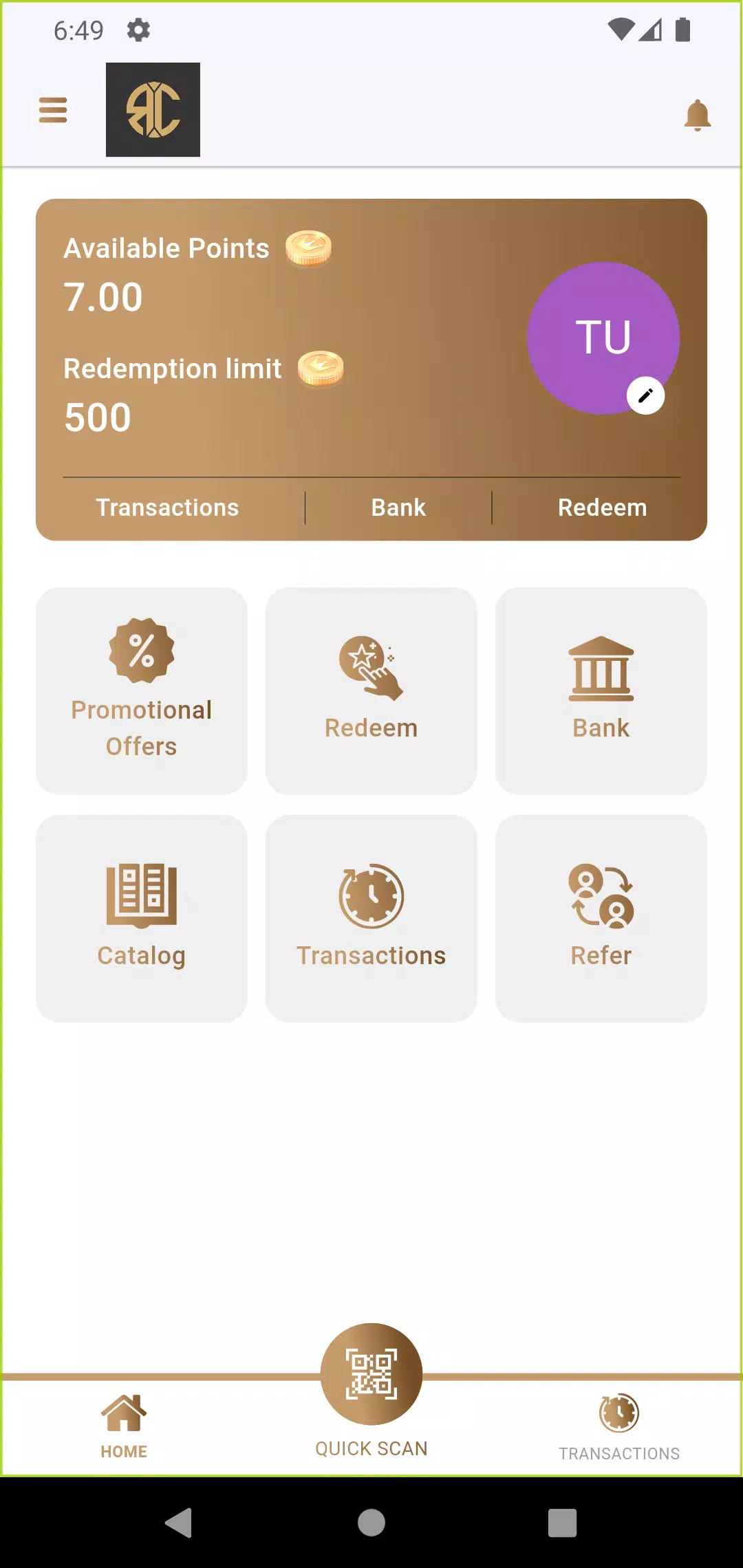Open the Promotional Offers tile
This screenshot has height=1568, width=743.
tap(142, 690)
